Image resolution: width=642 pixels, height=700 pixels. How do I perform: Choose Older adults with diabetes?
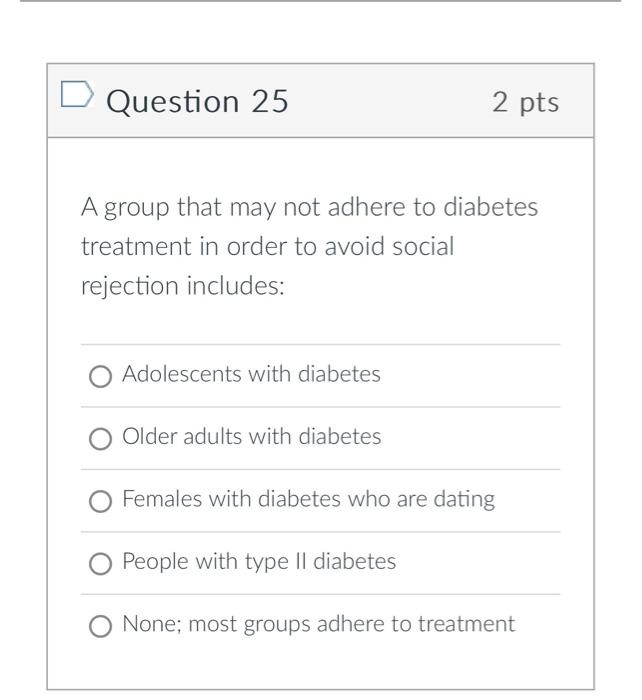pos(100,439)
